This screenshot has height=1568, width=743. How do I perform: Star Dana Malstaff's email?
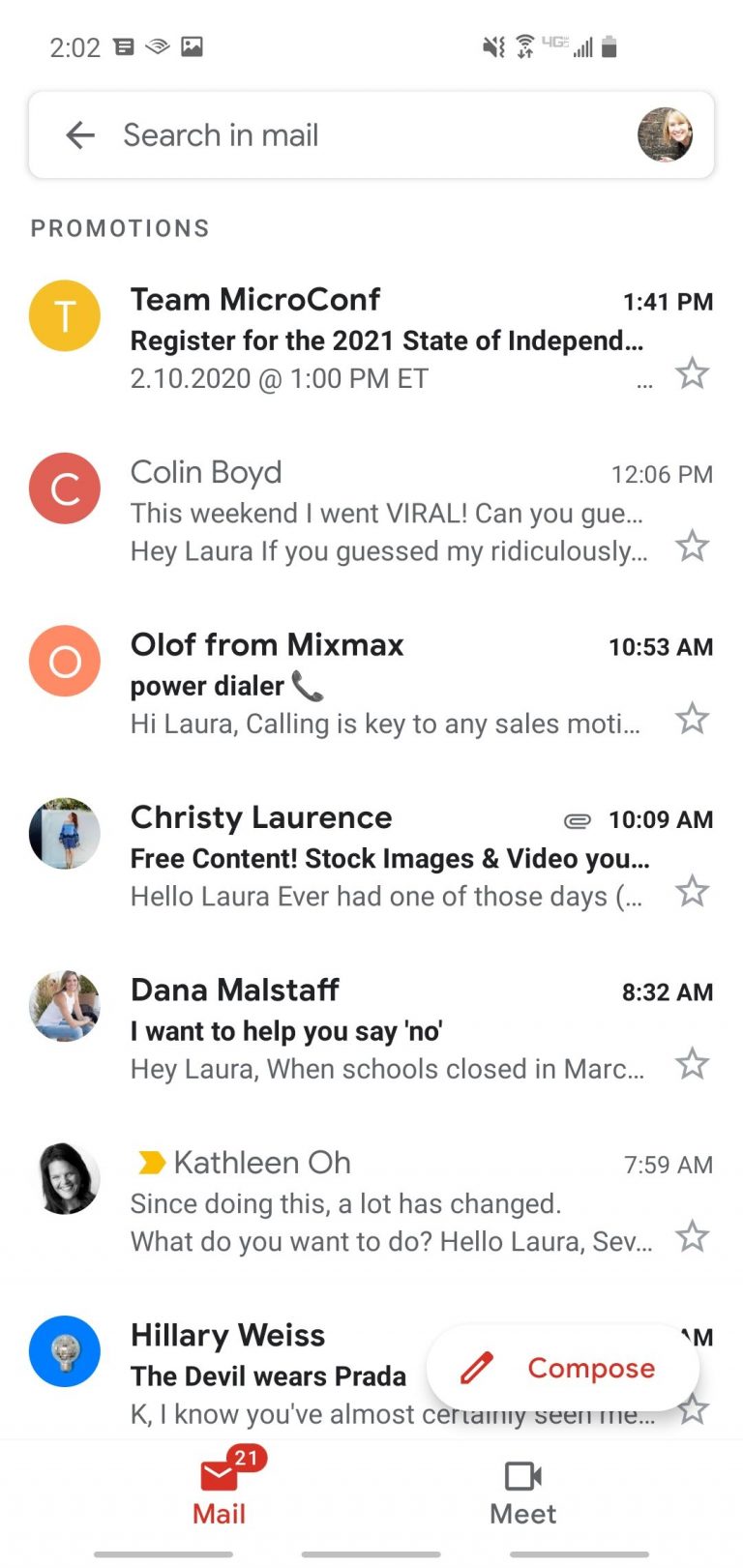tap(693, 1063)
